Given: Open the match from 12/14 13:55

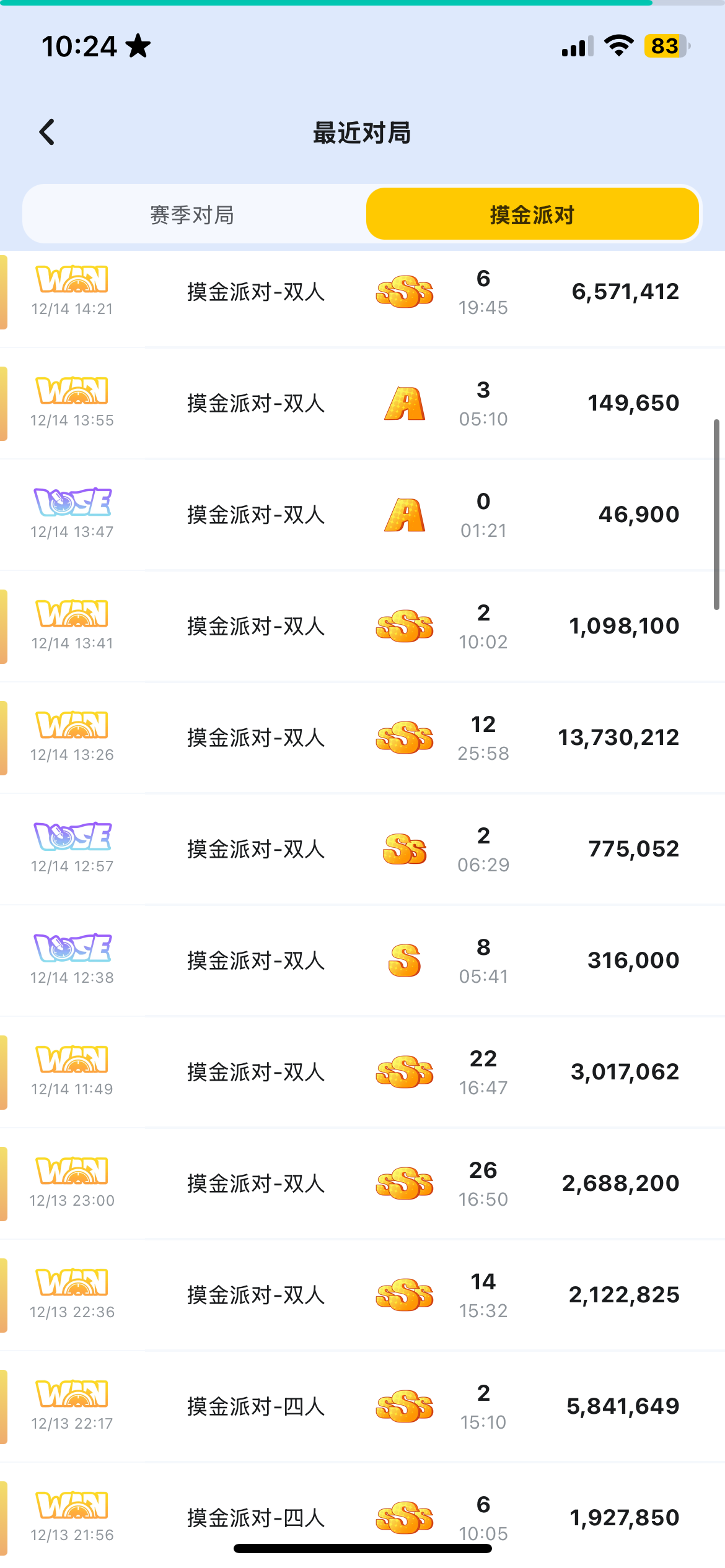Looking at the screenshot, I should (362, 403).
